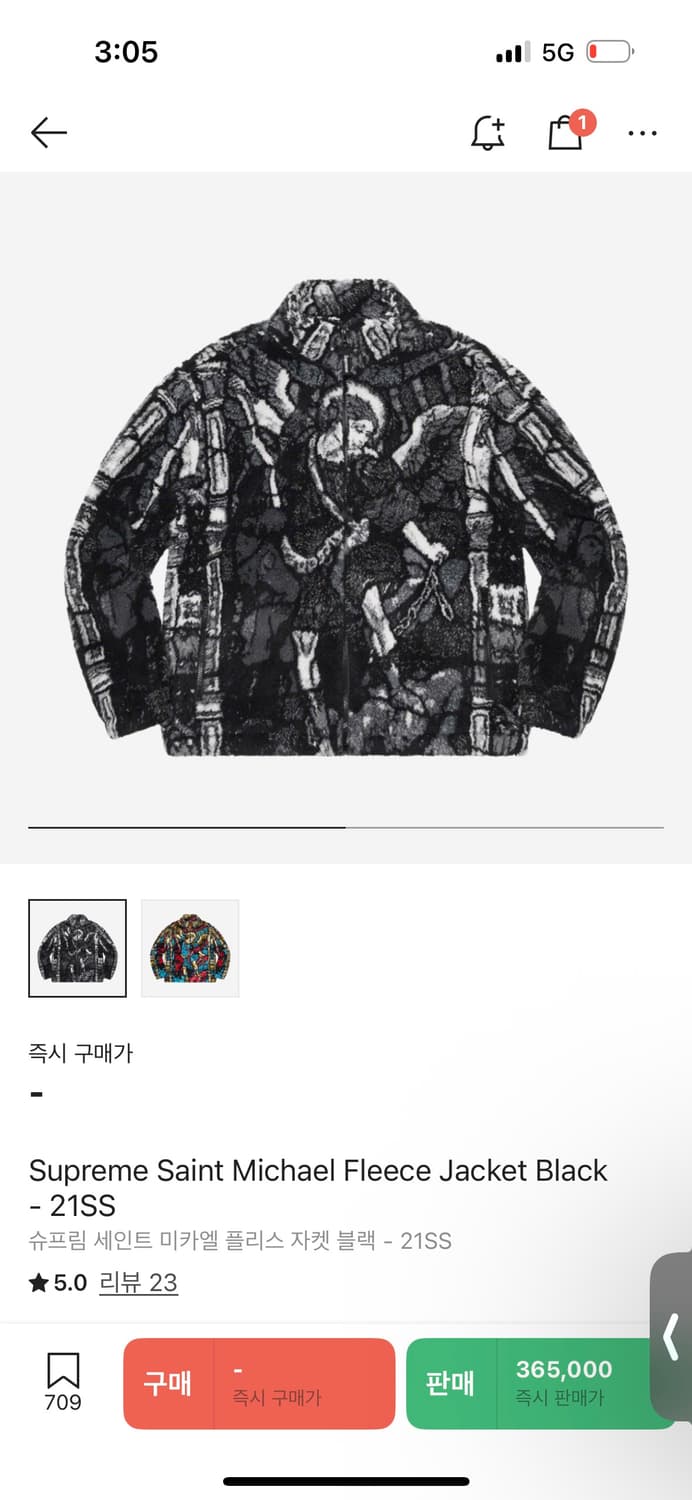The height and width of the screenshot is (1500, 692).
Task: Open the three-dot overflow menu
Action: pos(642,132)
